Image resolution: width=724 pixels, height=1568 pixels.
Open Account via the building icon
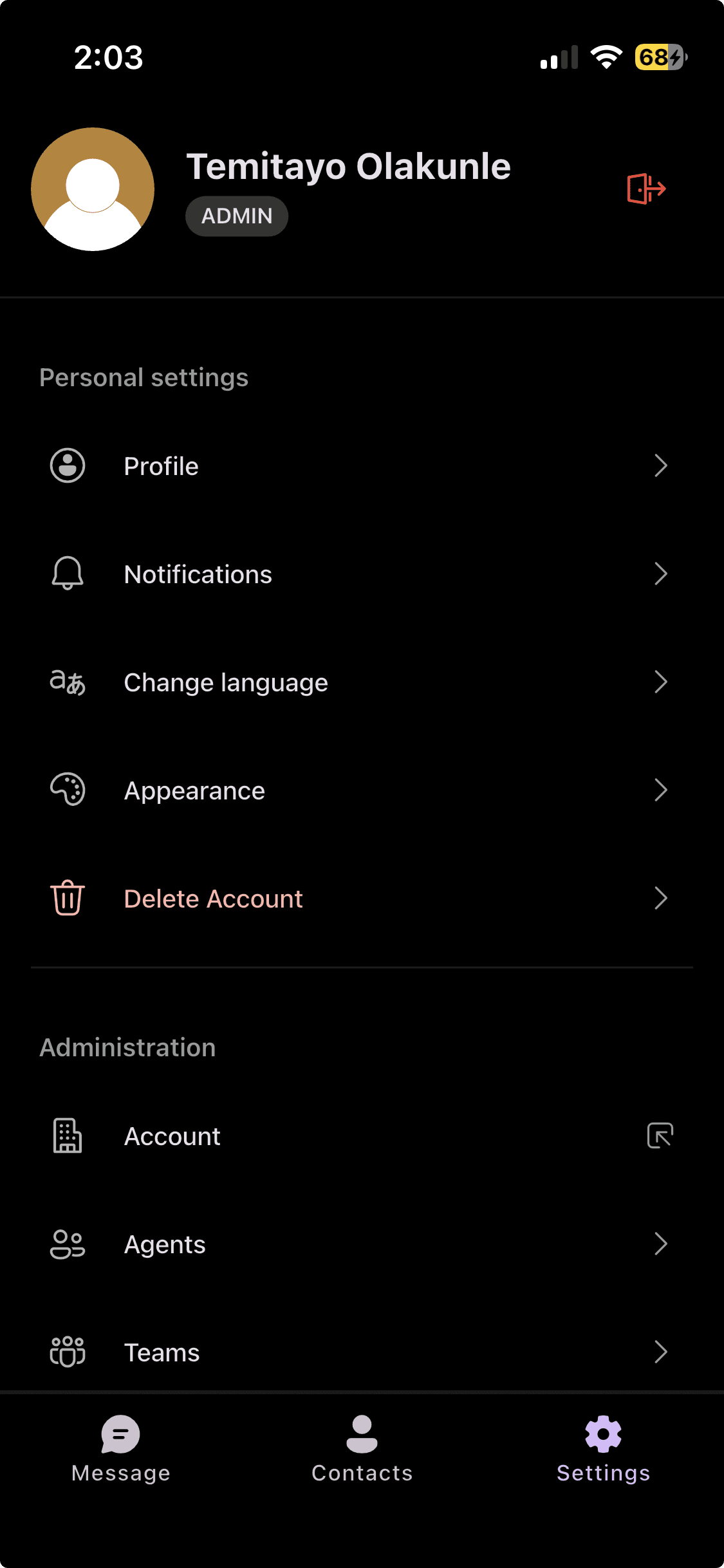(x=67, y=1136)
